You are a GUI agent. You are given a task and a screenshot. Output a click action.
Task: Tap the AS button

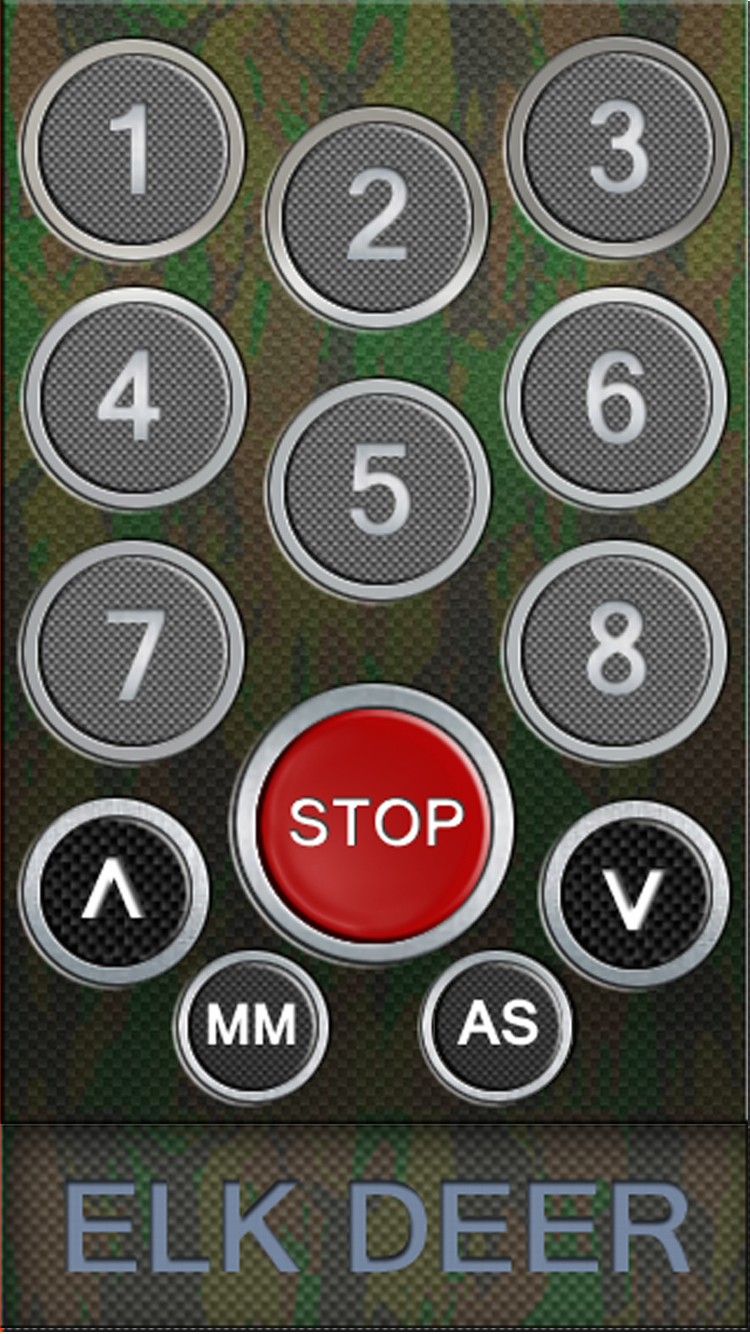click(497, 1027)
